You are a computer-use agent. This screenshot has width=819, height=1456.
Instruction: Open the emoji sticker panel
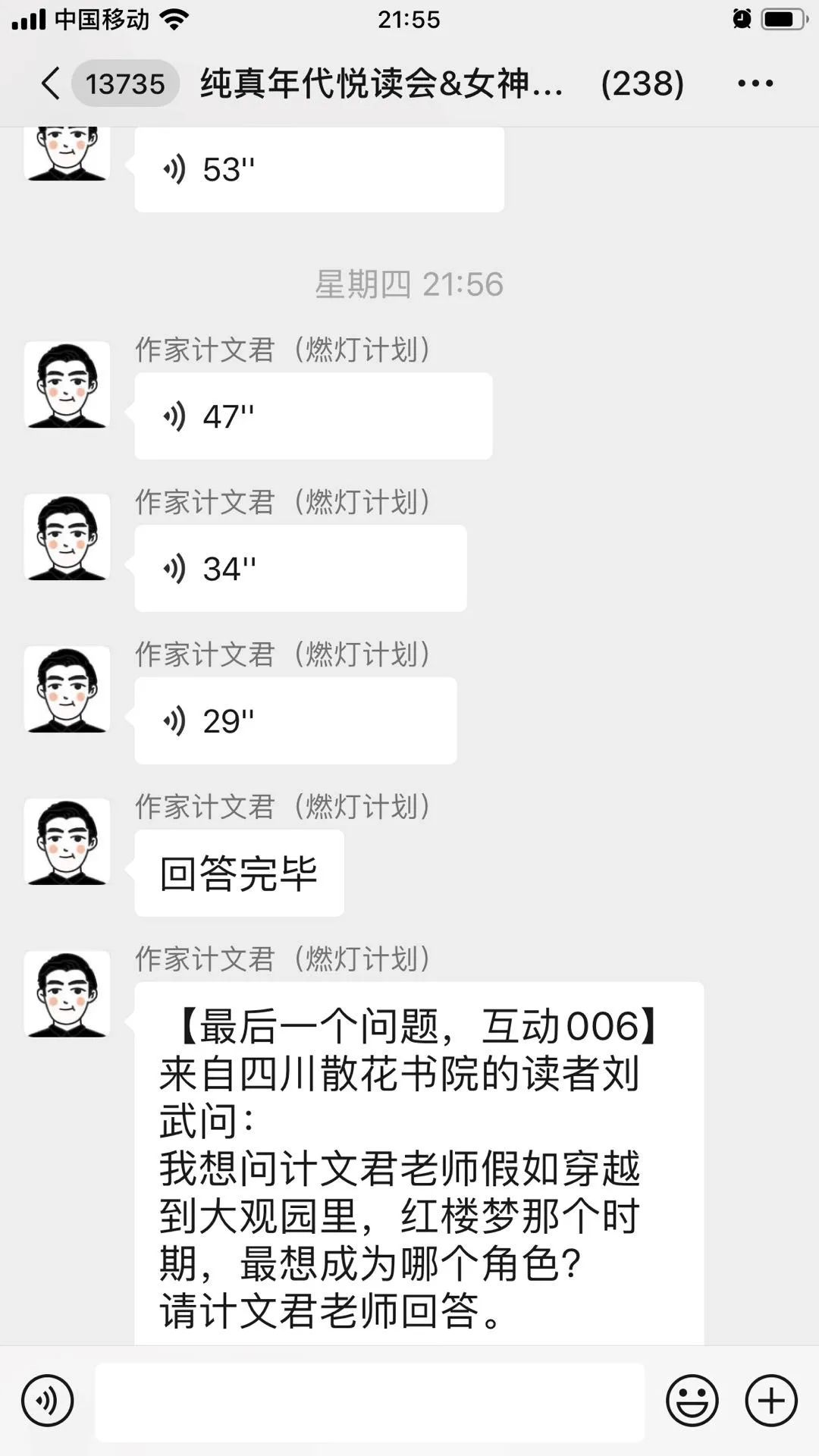click(692, 1401)
